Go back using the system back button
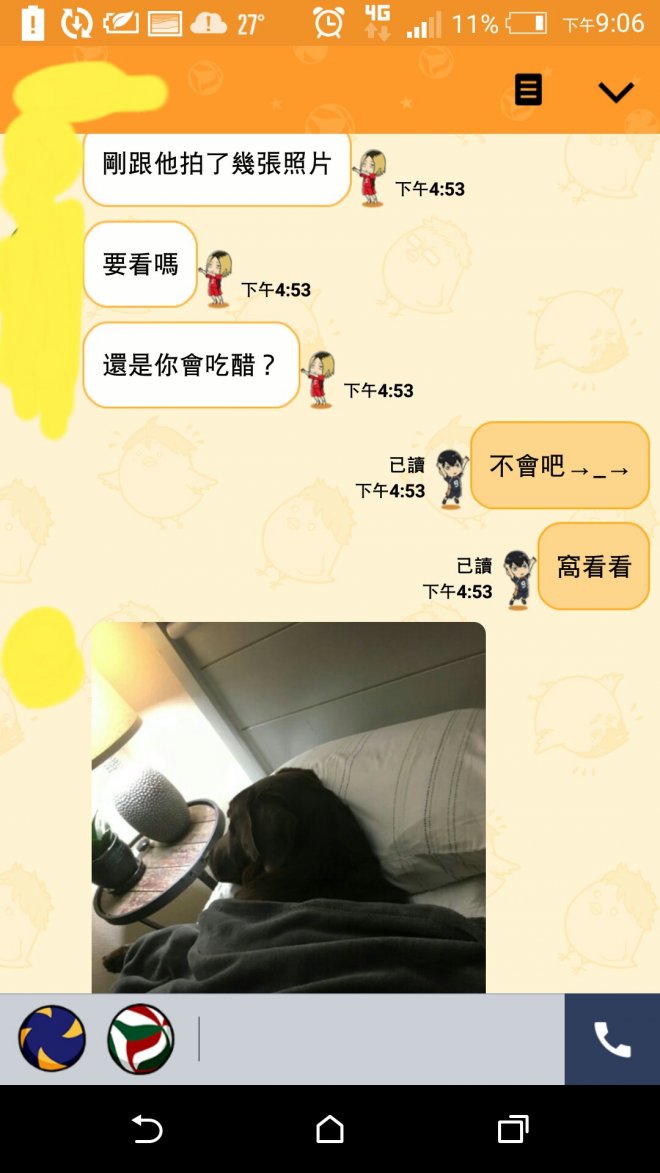Viewport: 660px width, 1173px height. (x=147, y=1130)
